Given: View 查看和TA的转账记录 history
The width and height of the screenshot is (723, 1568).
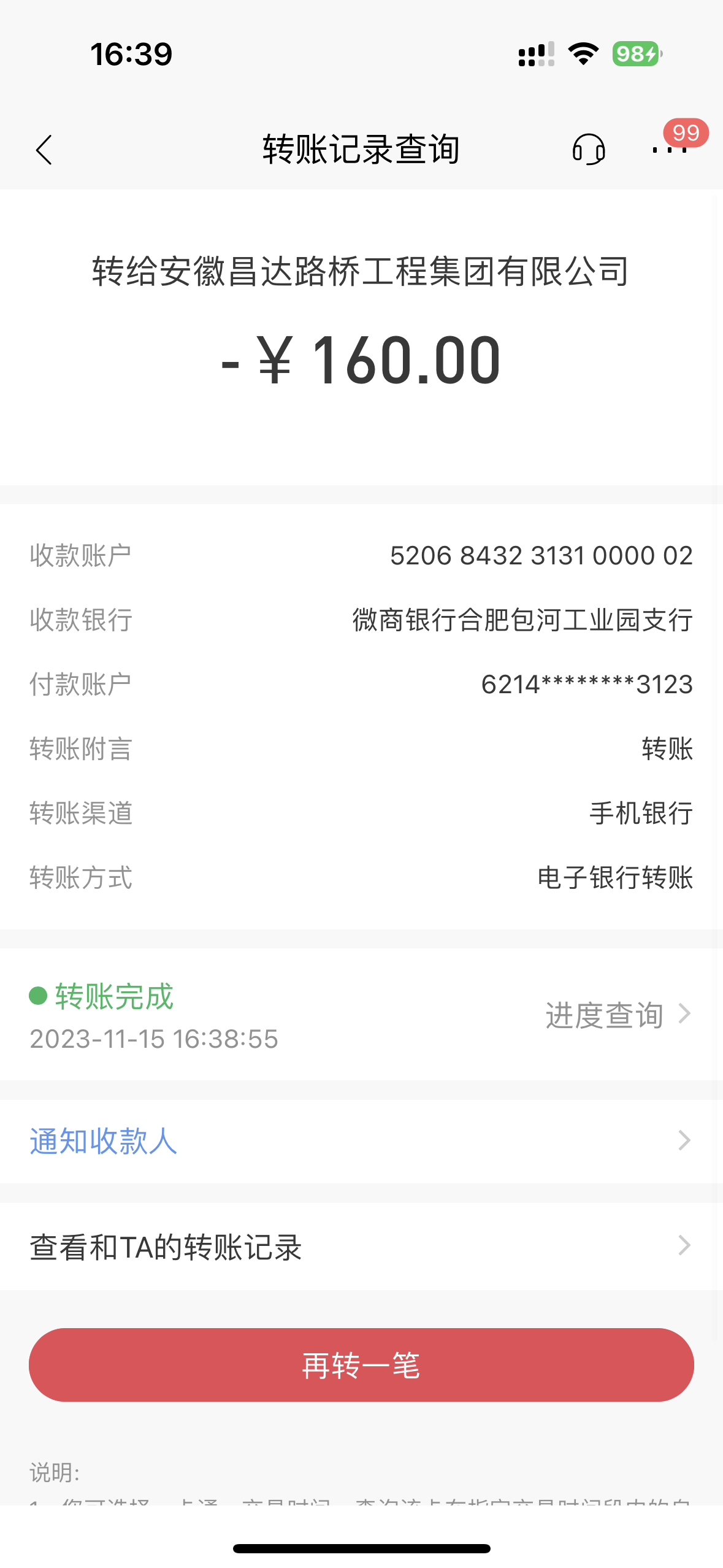Looking at the screenshot, I should tap(361, 1247).
